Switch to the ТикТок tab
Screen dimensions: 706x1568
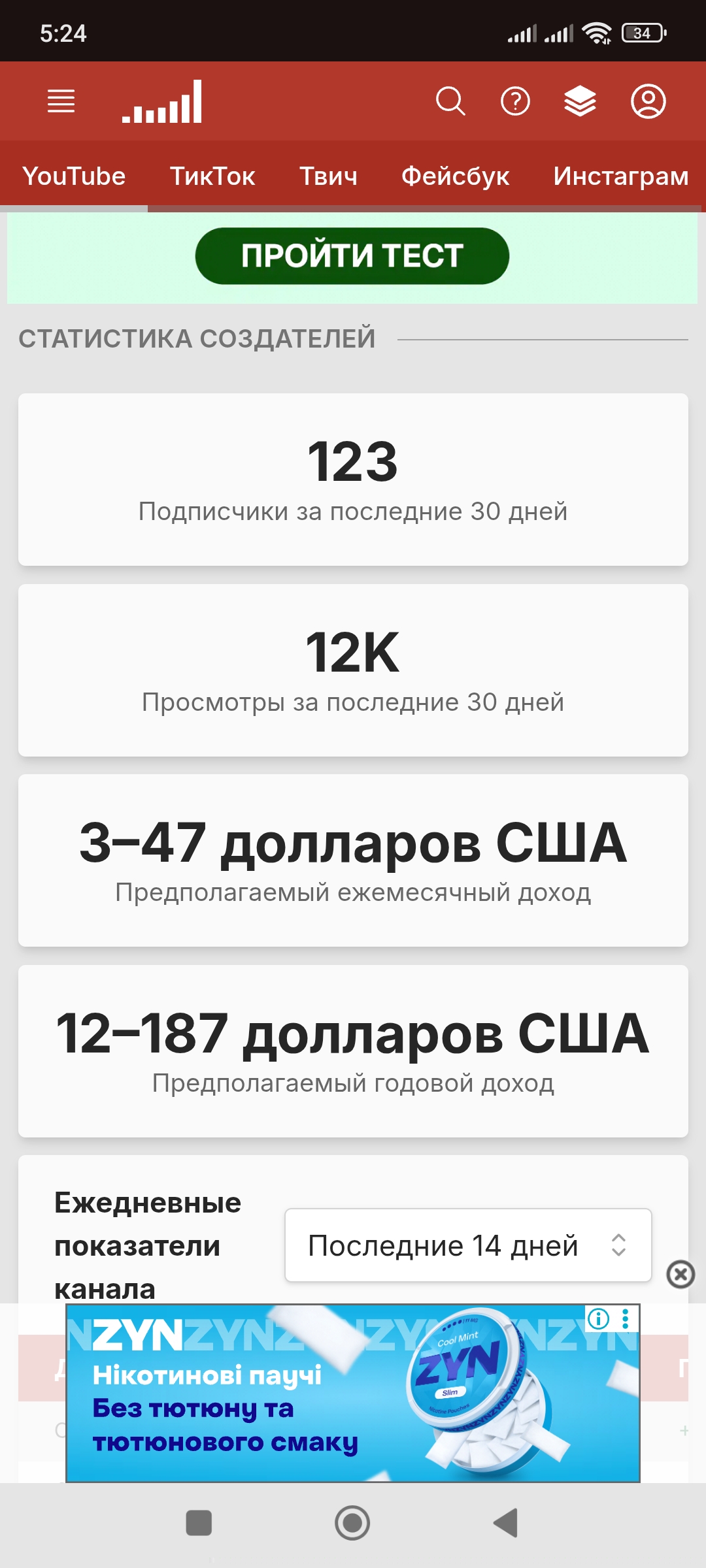coord(212,176)
